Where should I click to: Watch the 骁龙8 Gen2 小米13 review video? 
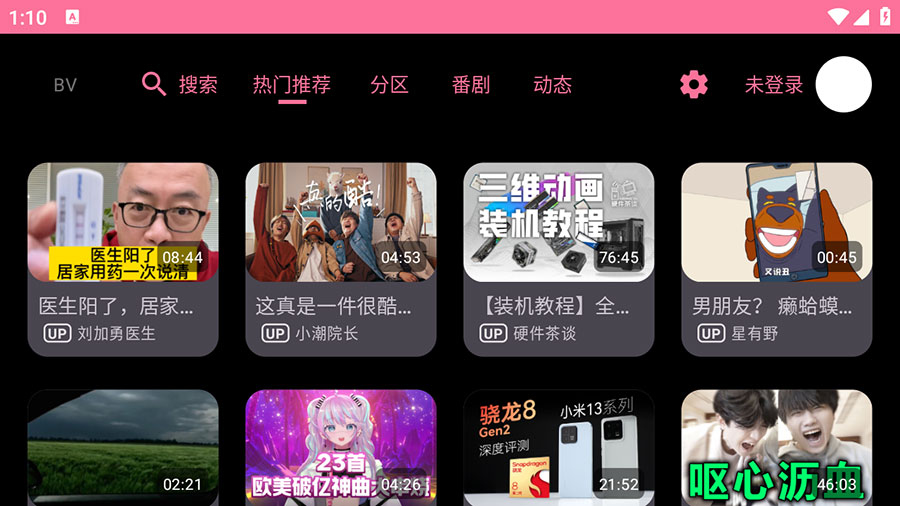click(559, 448)
